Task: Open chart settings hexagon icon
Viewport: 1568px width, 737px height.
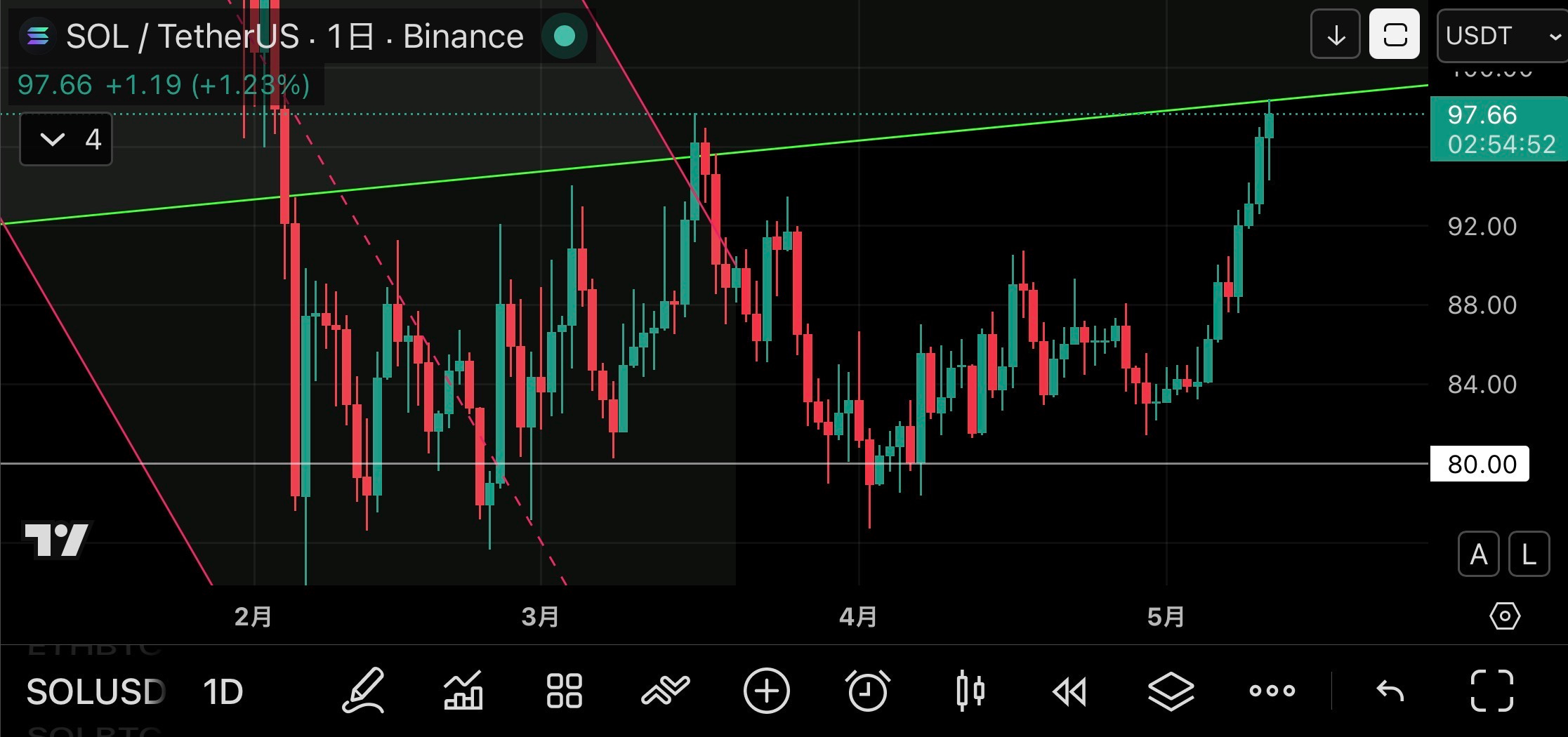Action: tap(1505, 617)
